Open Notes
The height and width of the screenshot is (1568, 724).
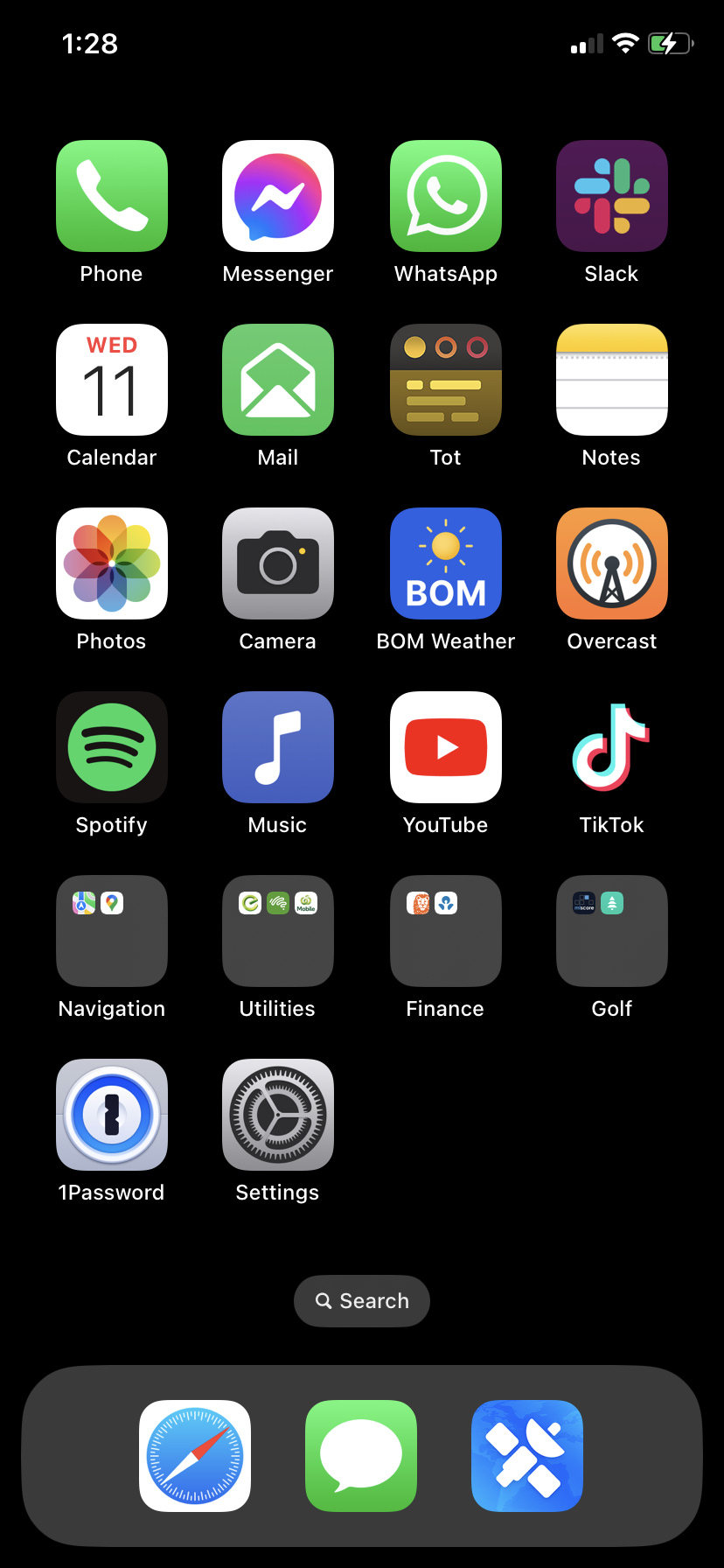click(x=612, y=380)
